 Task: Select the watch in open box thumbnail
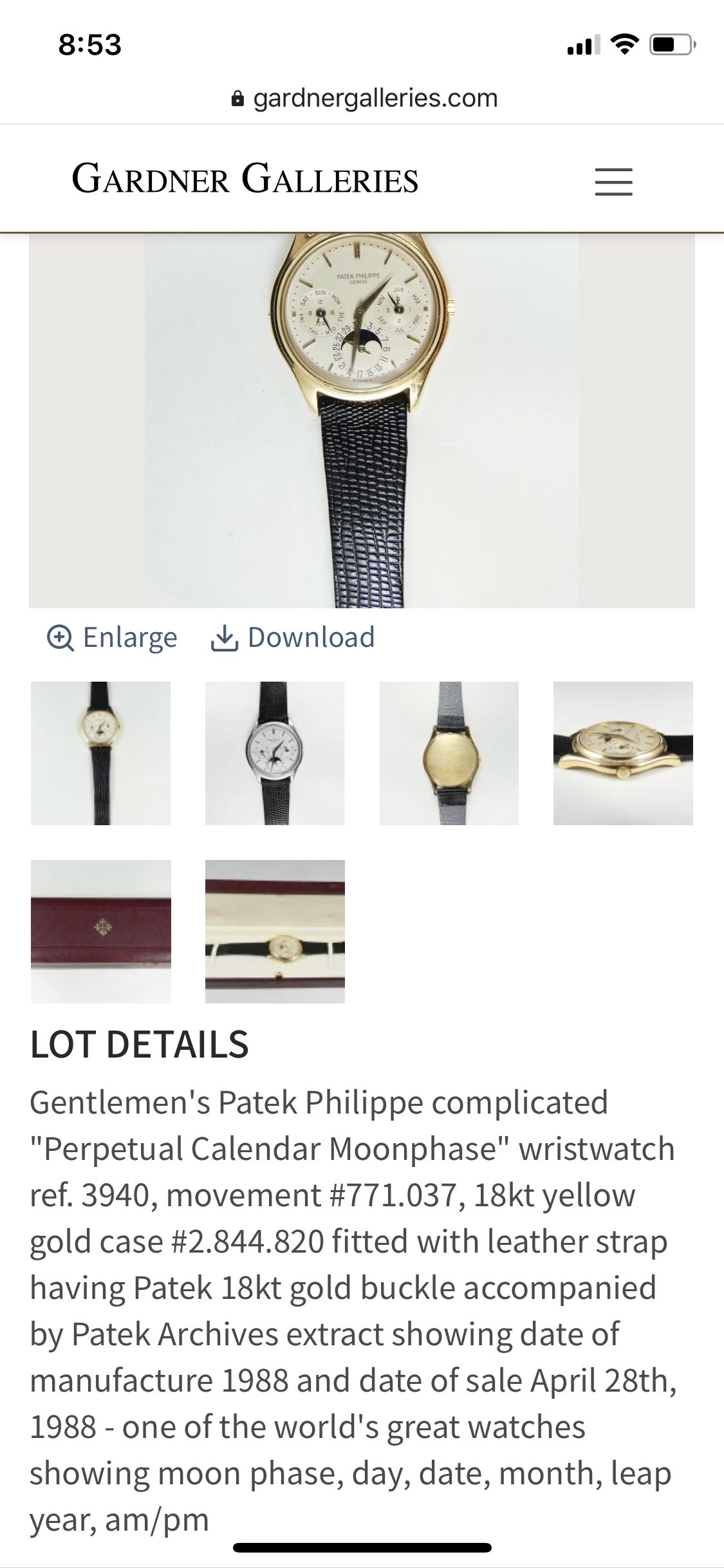[275, 931]
